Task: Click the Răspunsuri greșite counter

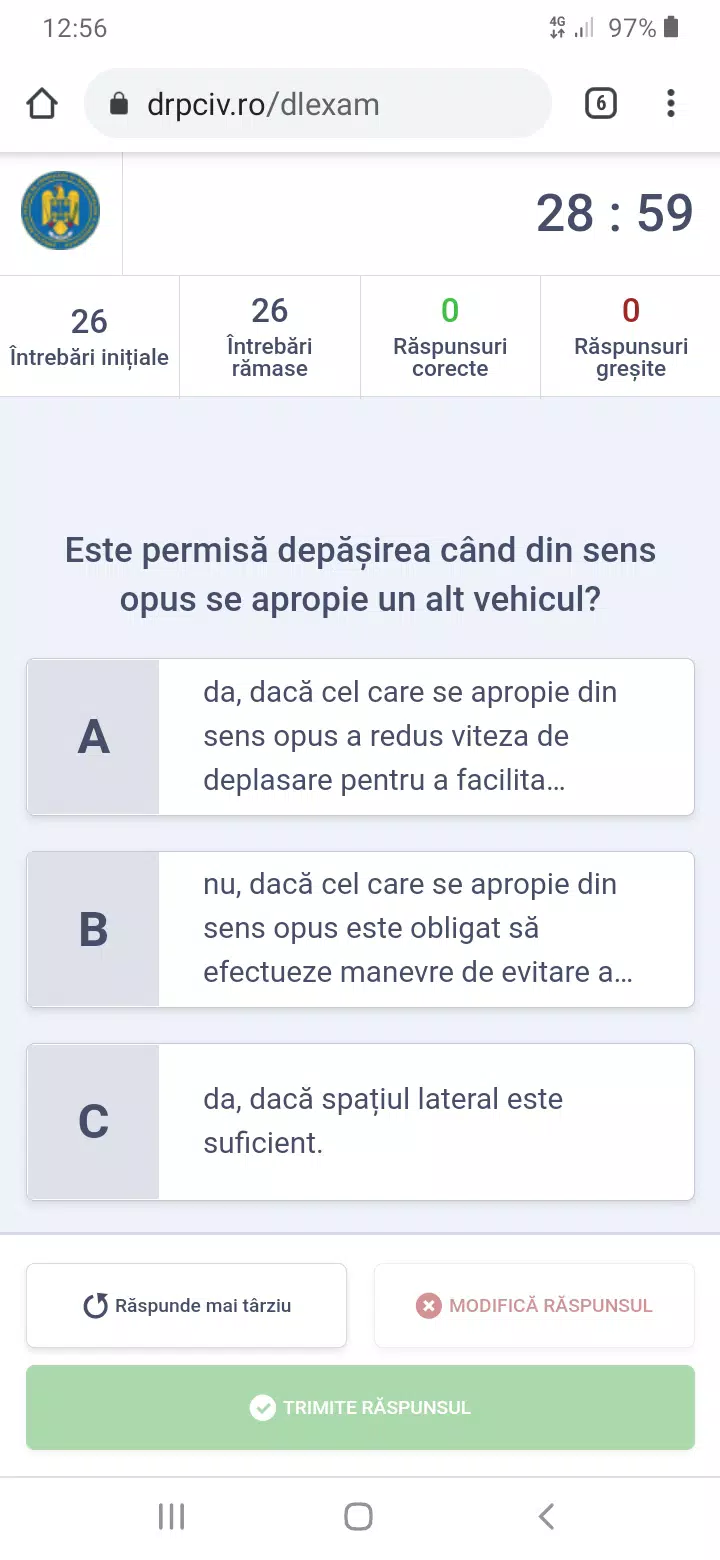Action: click(x=630, y=335)
